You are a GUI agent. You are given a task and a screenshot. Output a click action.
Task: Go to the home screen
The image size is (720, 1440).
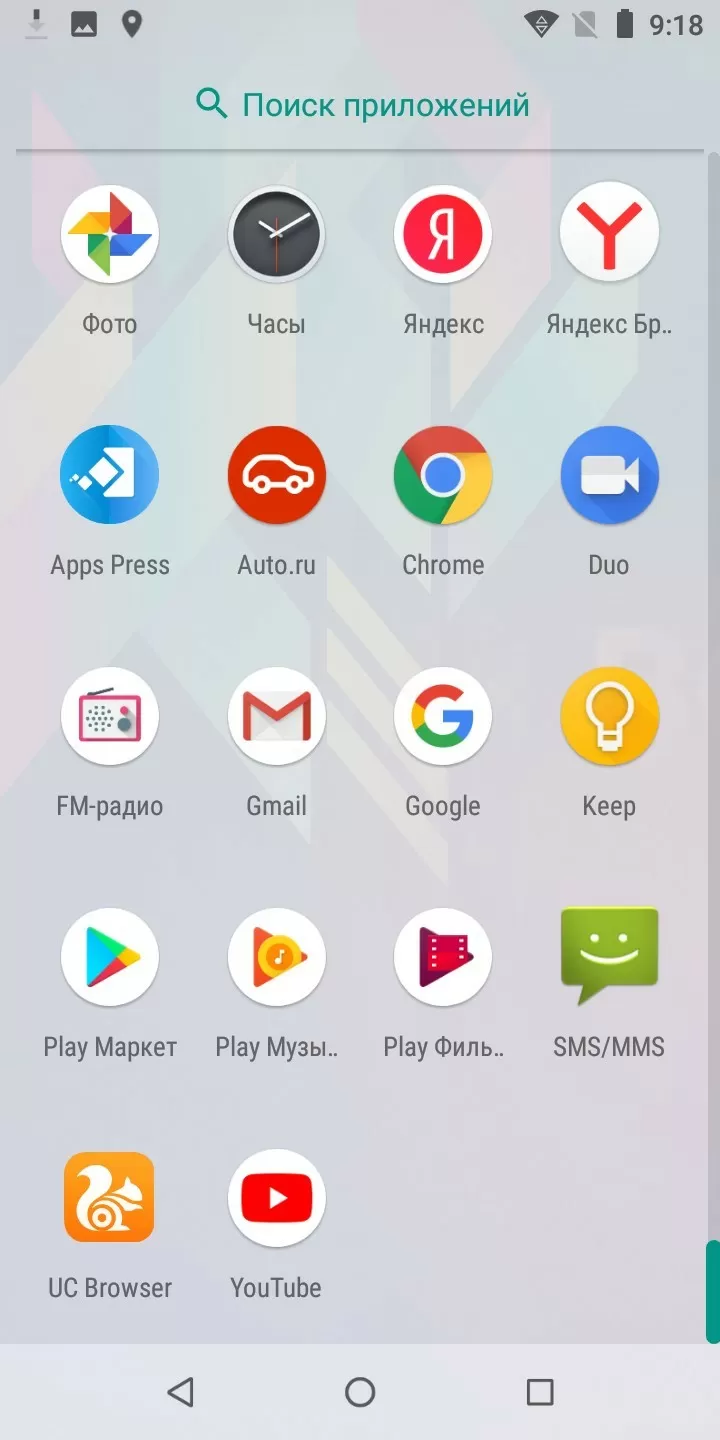click(x=360, y=1392)
